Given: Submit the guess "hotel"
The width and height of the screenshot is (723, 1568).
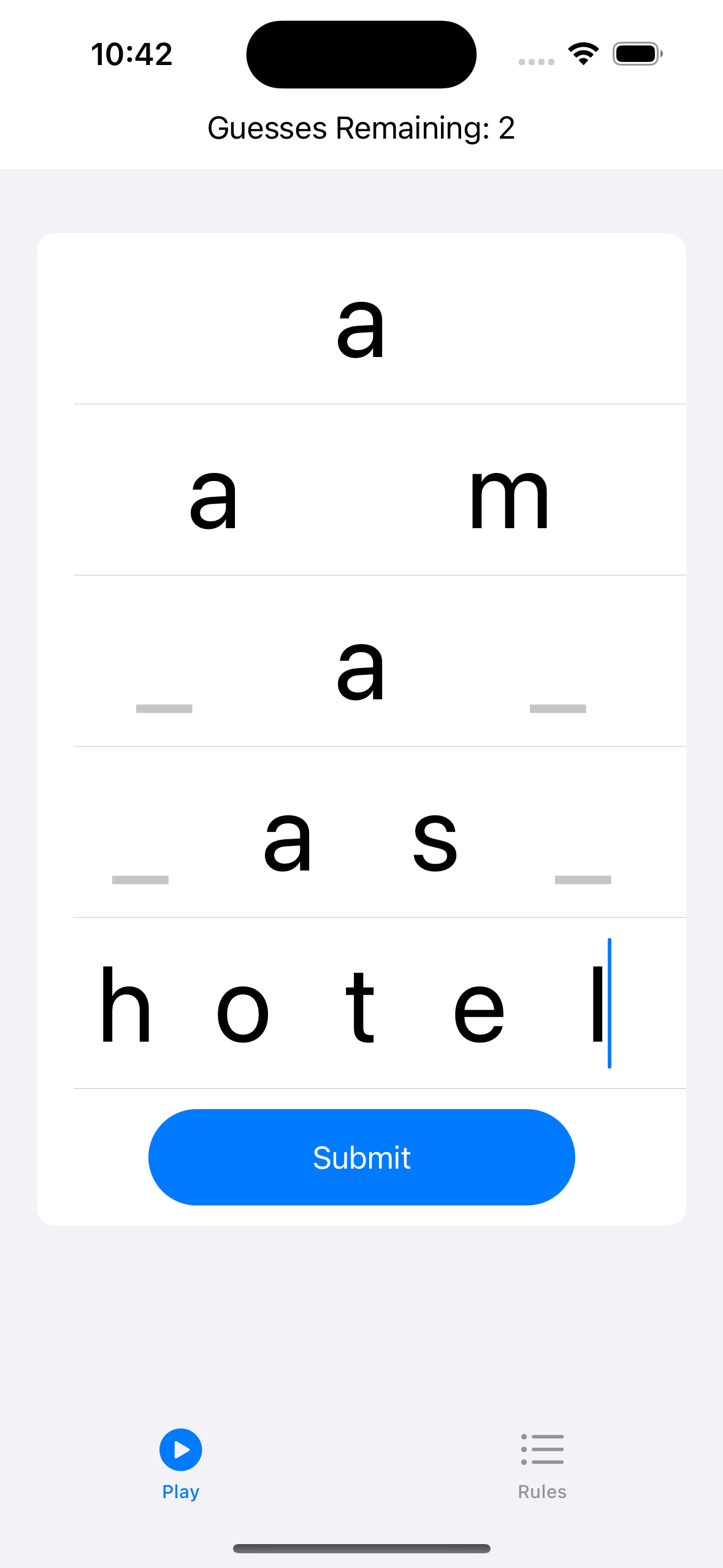Looking at the screenshot, I should point(361,1157).
